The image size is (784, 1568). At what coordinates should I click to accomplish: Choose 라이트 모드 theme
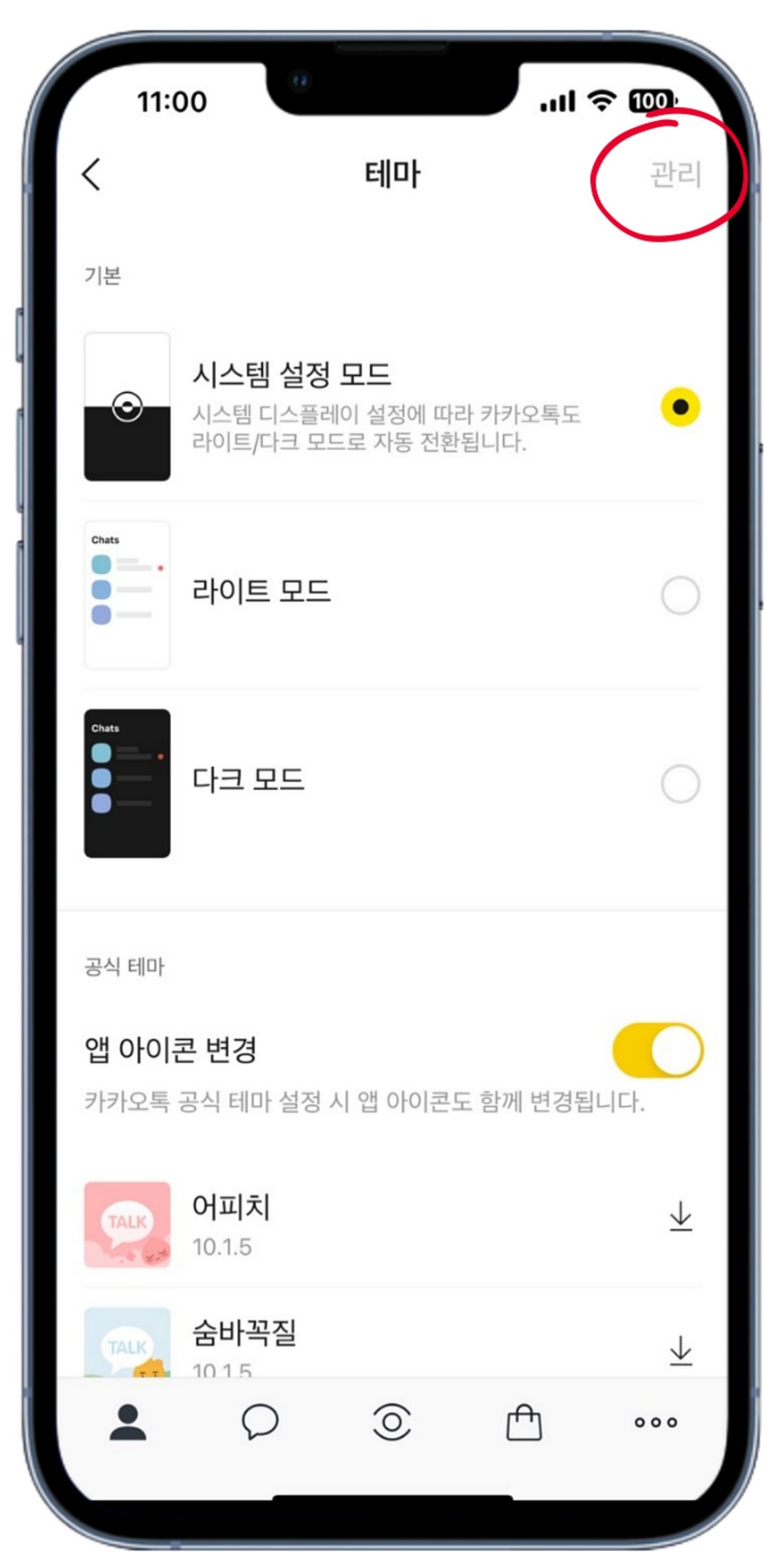tap(392, 595)
